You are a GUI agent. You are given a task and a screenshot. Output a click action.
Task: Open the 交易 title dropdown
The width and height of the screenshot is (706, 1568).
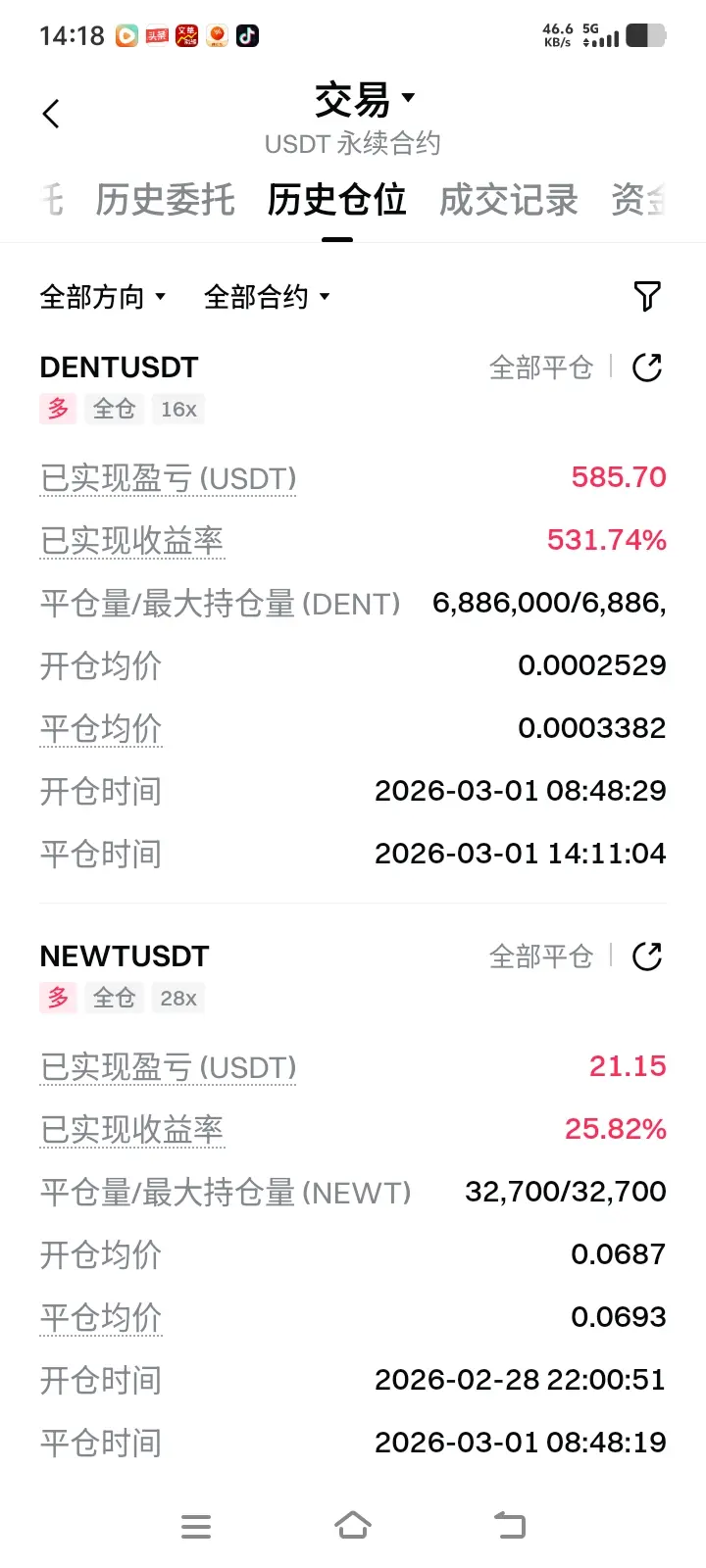[365, 99]
